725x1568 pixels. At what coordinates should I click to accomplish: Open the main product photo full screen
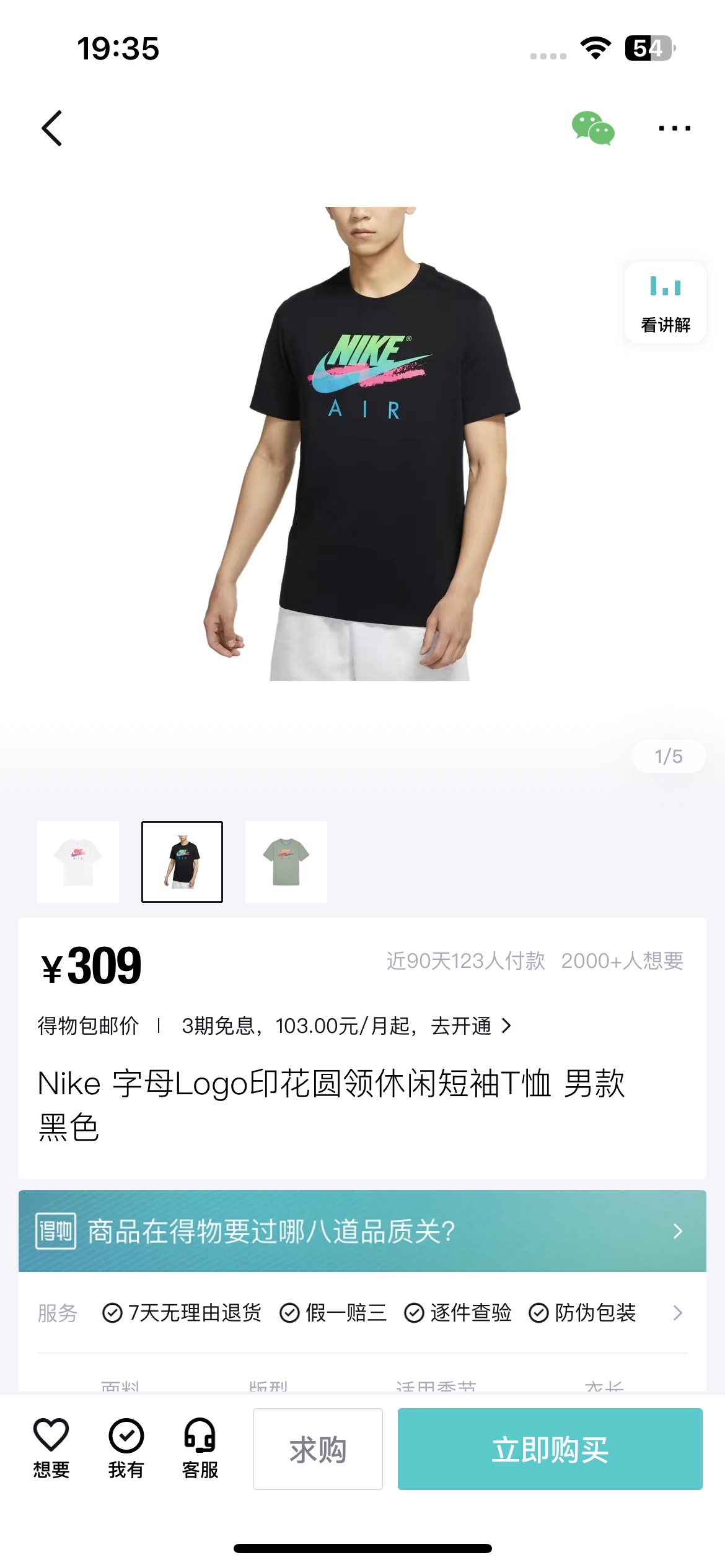362,444
